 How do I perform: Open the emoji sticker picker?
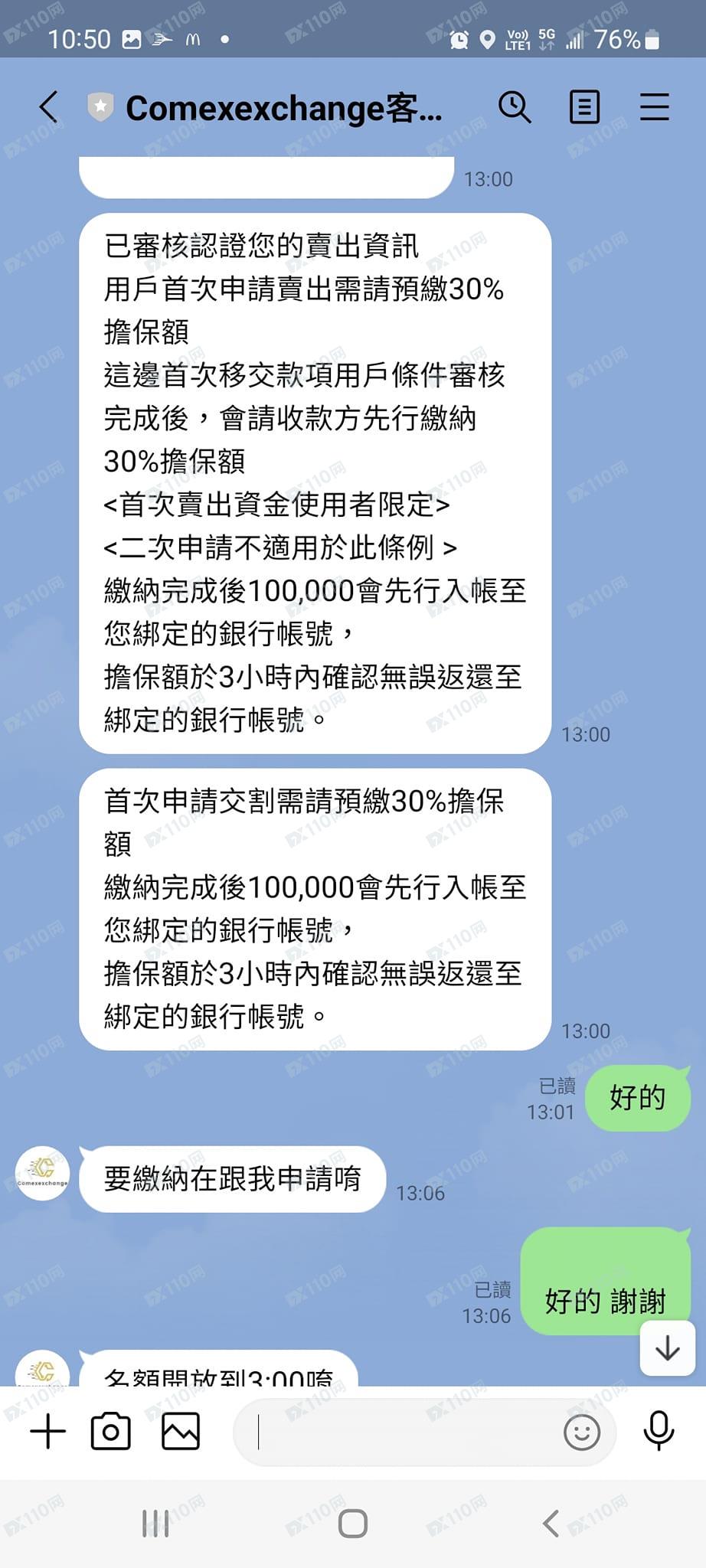[582, 1432]
